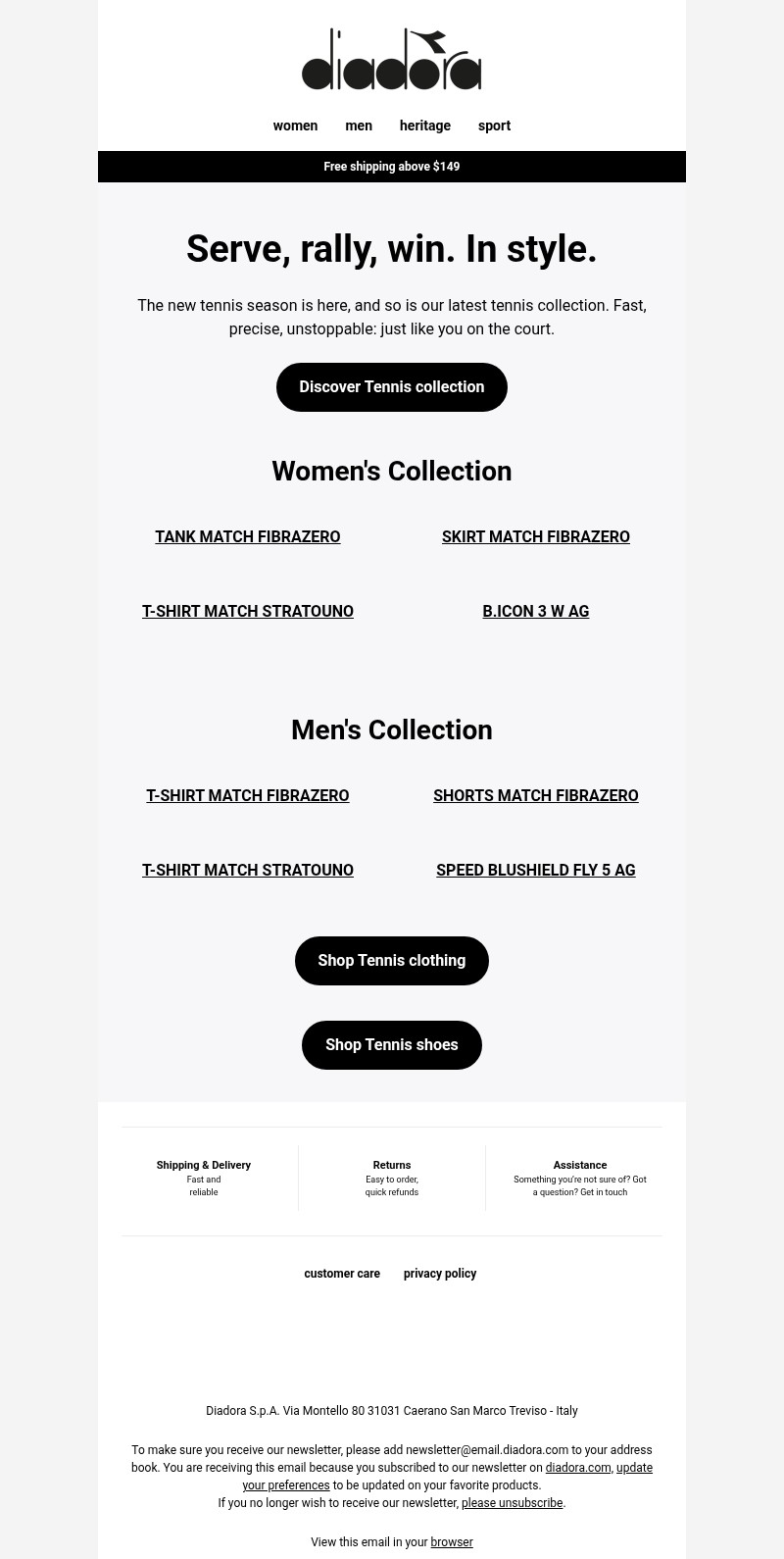The width and height of the screenshot is (784, 1559).
Task: Open the SKIRT MATCH FIBRAZERO product link
Action: tap(535, 536)
